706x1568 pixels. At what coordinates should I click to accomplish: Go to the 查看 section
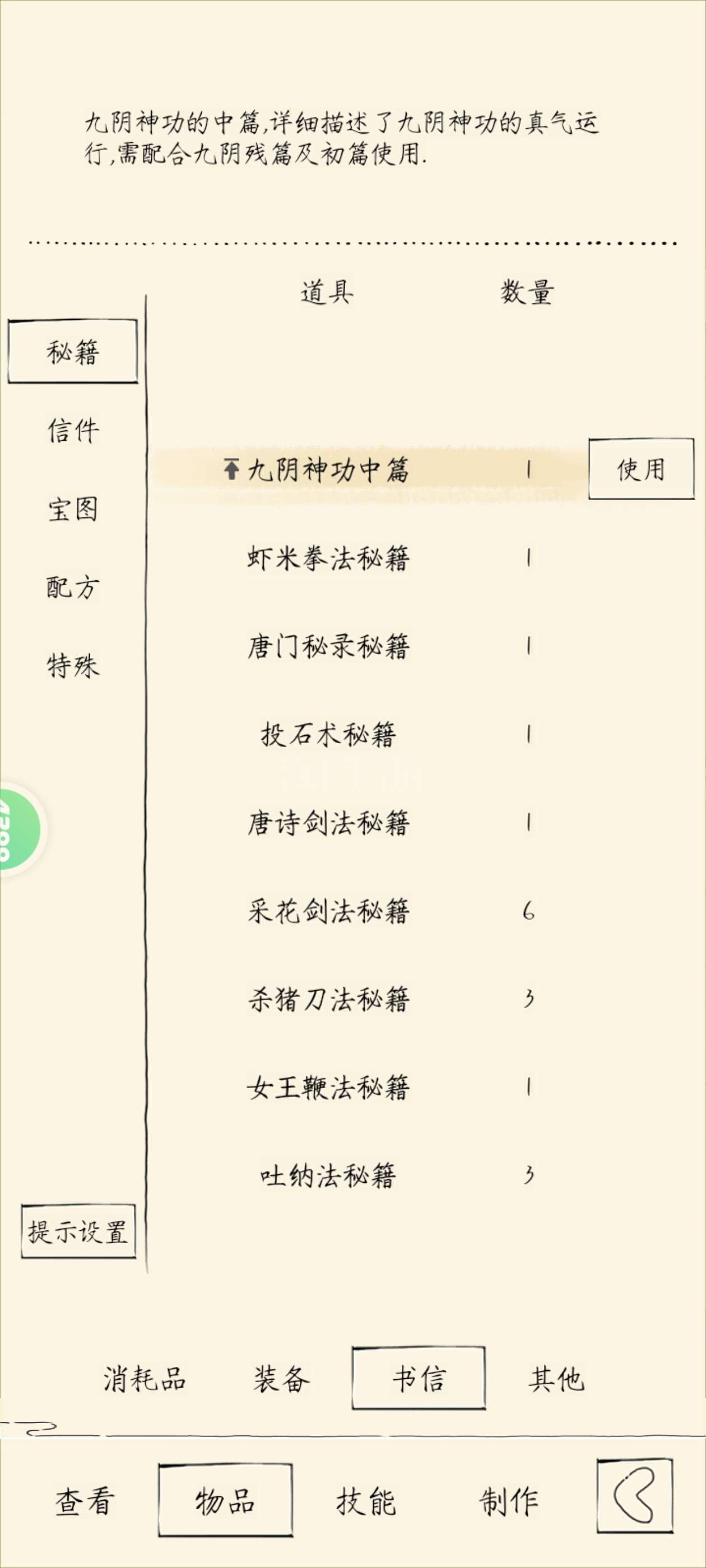tap(85, 1501)
